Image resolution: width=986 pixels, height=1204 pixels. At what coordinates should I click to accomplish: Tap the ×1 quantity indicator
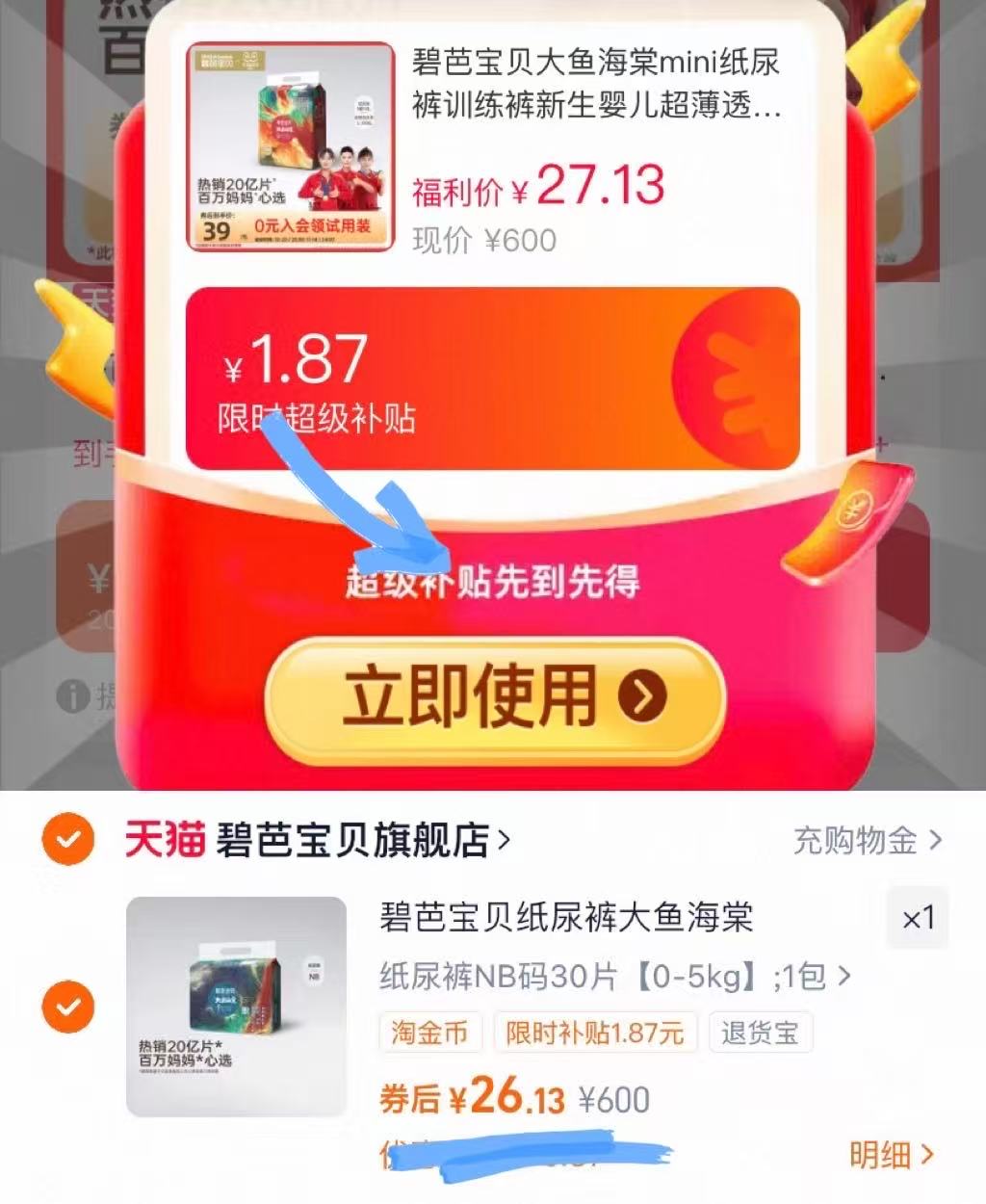pos(917,919)
